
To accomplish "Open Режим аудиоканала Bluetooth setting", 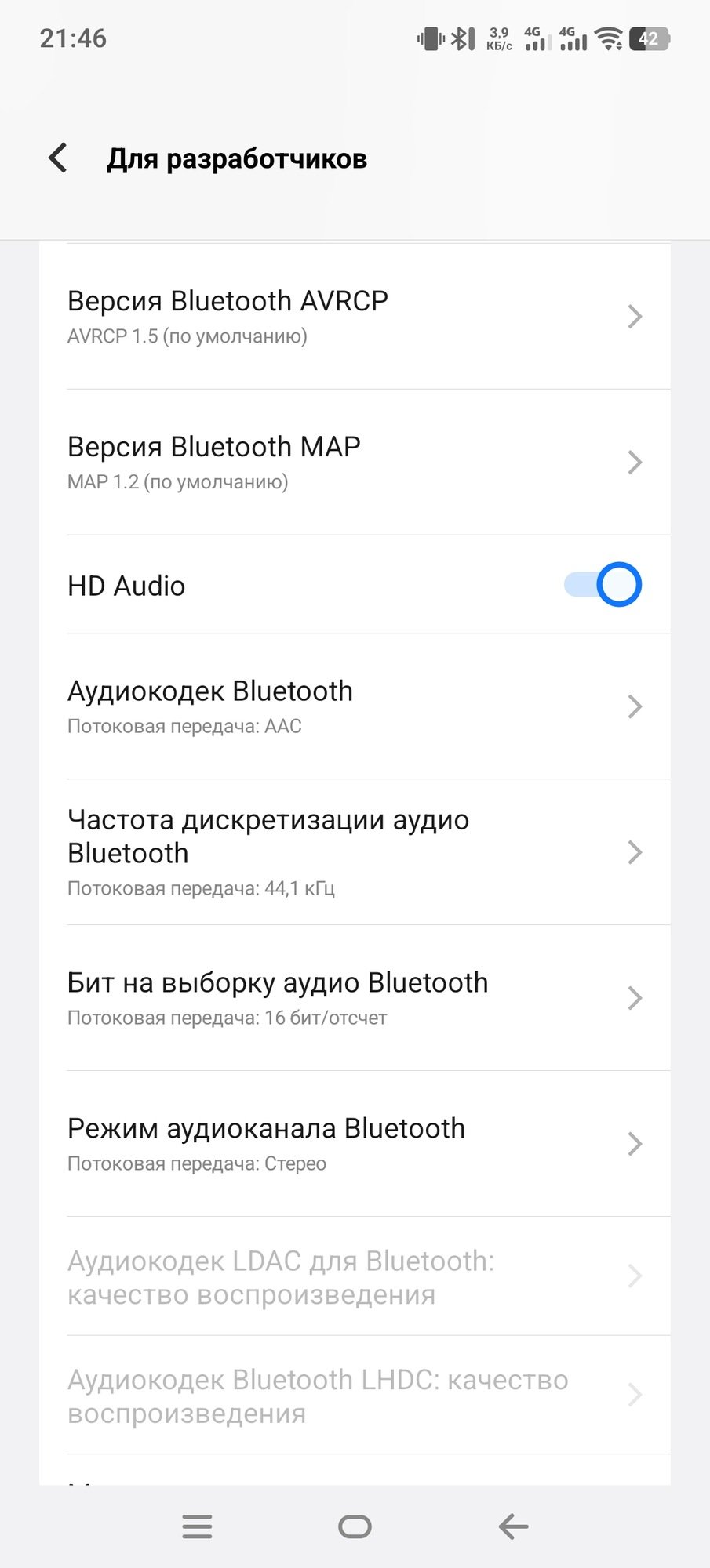I will [x=355, y=1144].
